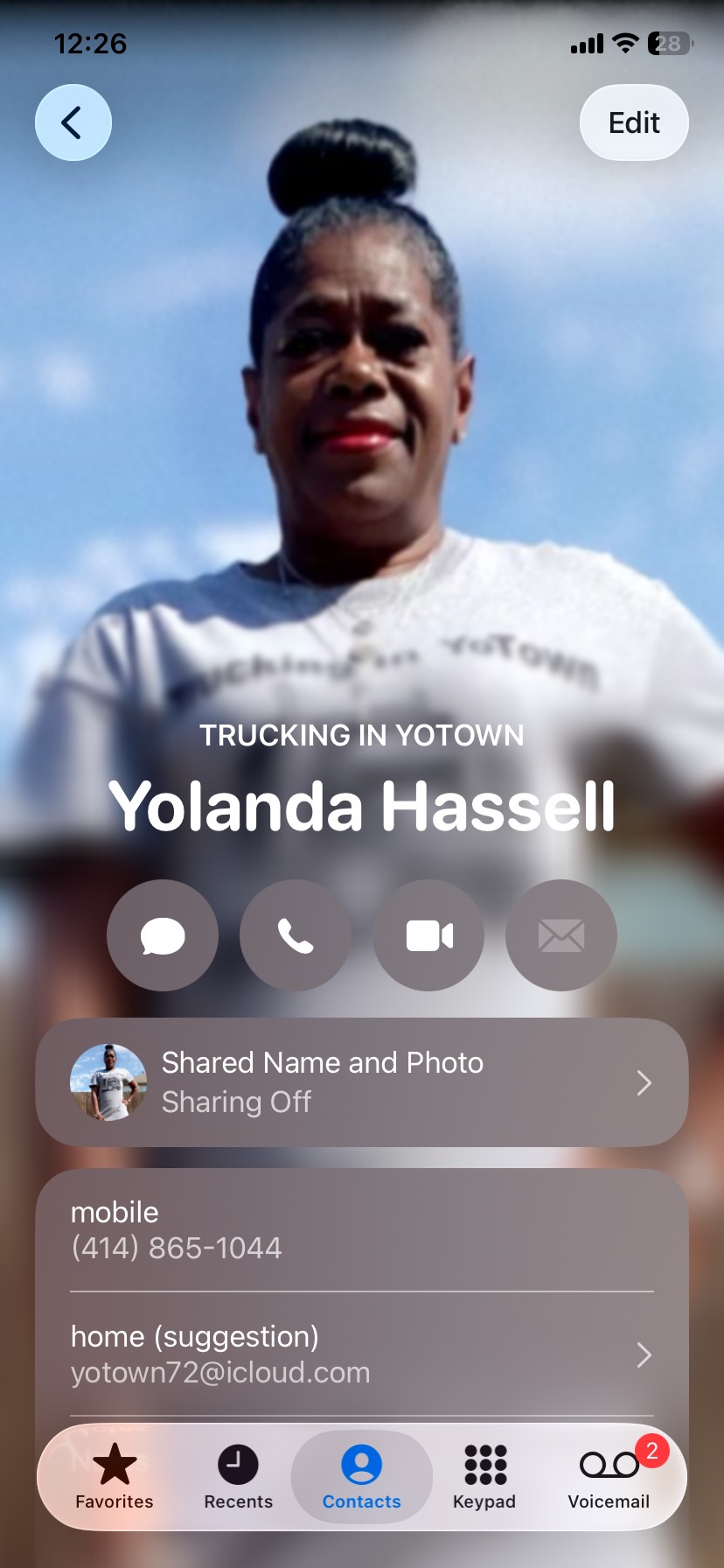
Task: Select the Contacts tab
Action: click(x=361, y=1476)
